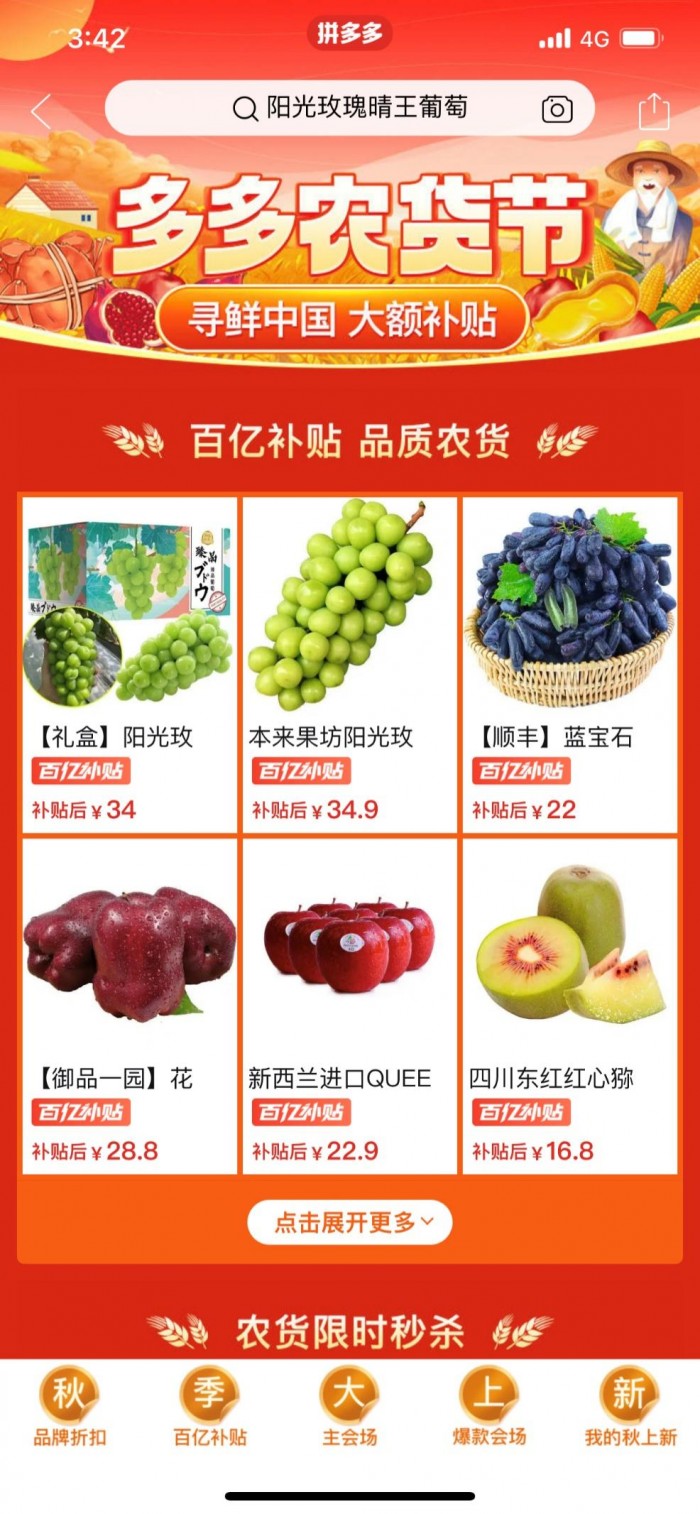Select the 爆款会场 tab
The width and height of the screenshot is (700, 1514).
pos(489,1408)
